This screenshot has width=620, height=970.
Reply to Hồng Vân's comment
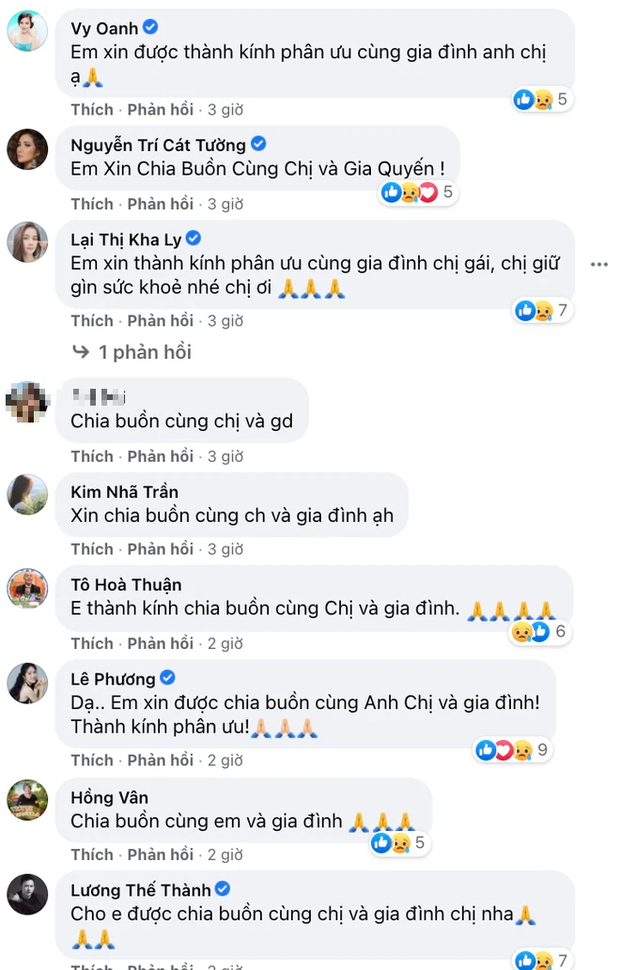[160, 855]
